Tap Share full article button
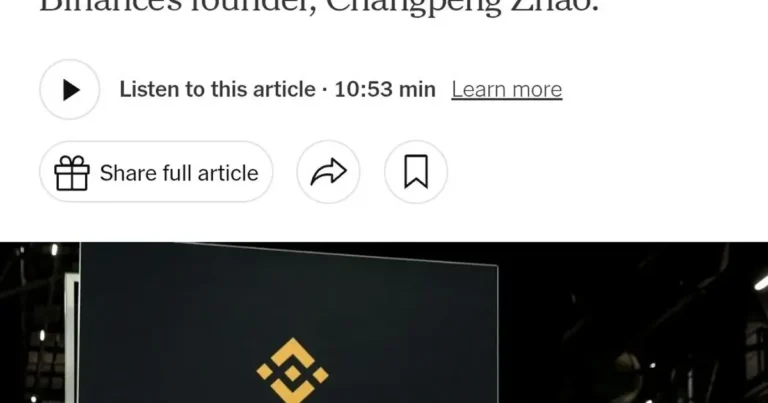 point(156,173)
